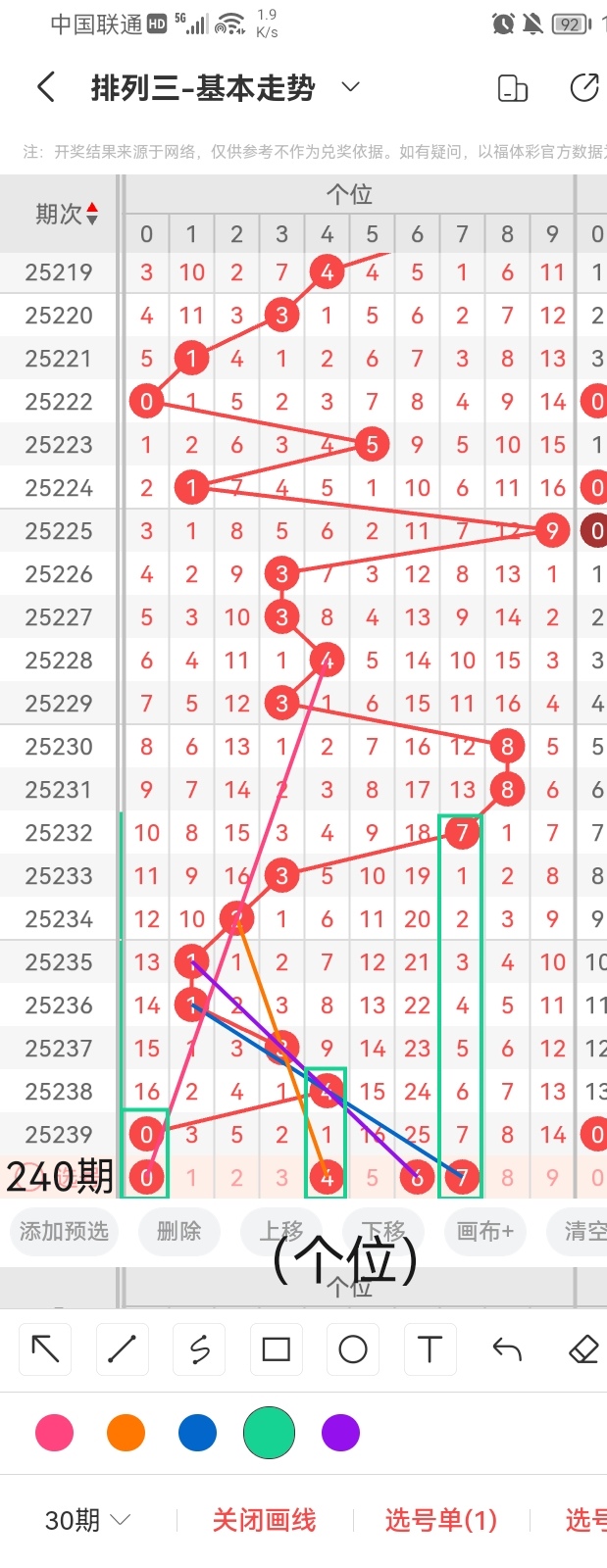This screenshot has width=607, height=1568.
Task: Select the circle shape tool
Action: click(353, 1349)
